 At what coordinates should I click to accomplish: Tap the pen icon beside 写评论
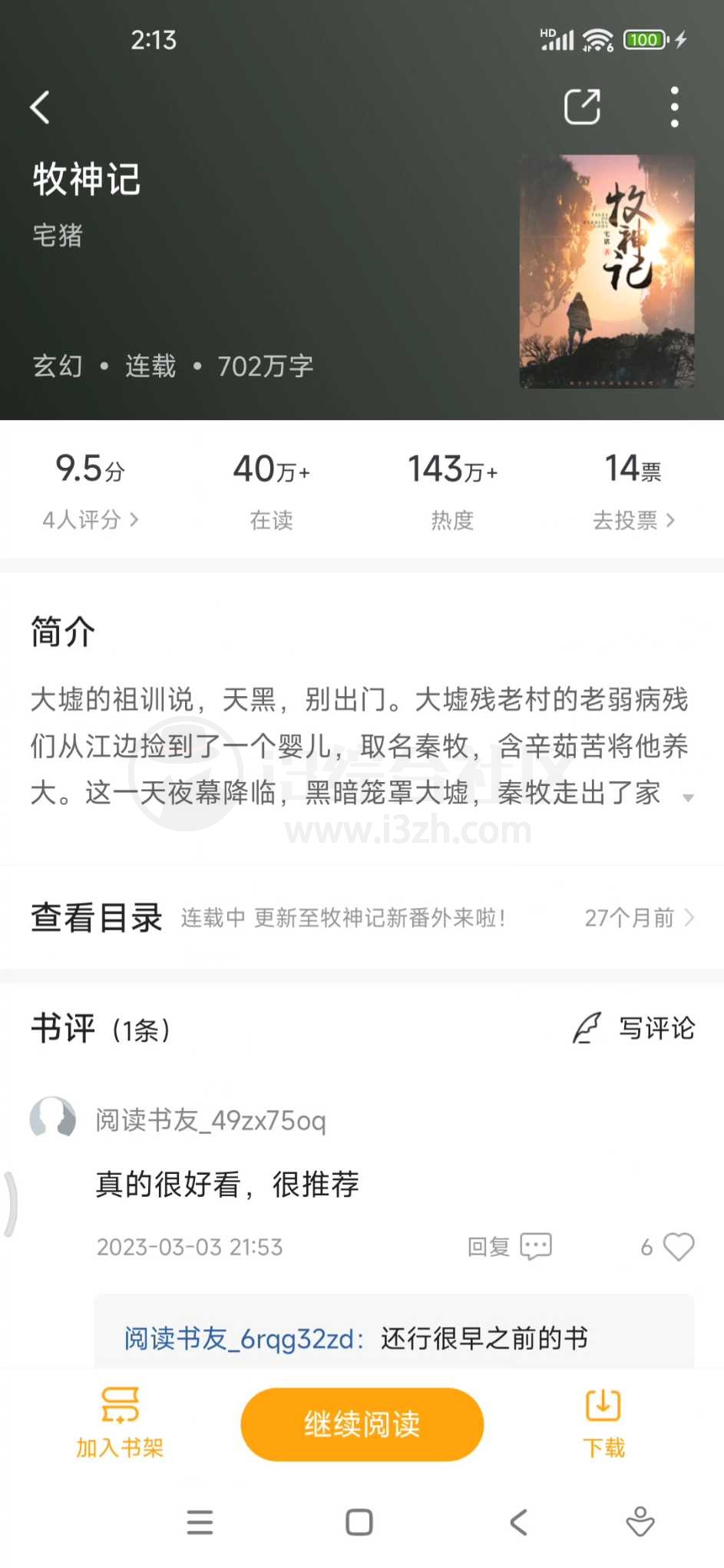point(587,1029)
